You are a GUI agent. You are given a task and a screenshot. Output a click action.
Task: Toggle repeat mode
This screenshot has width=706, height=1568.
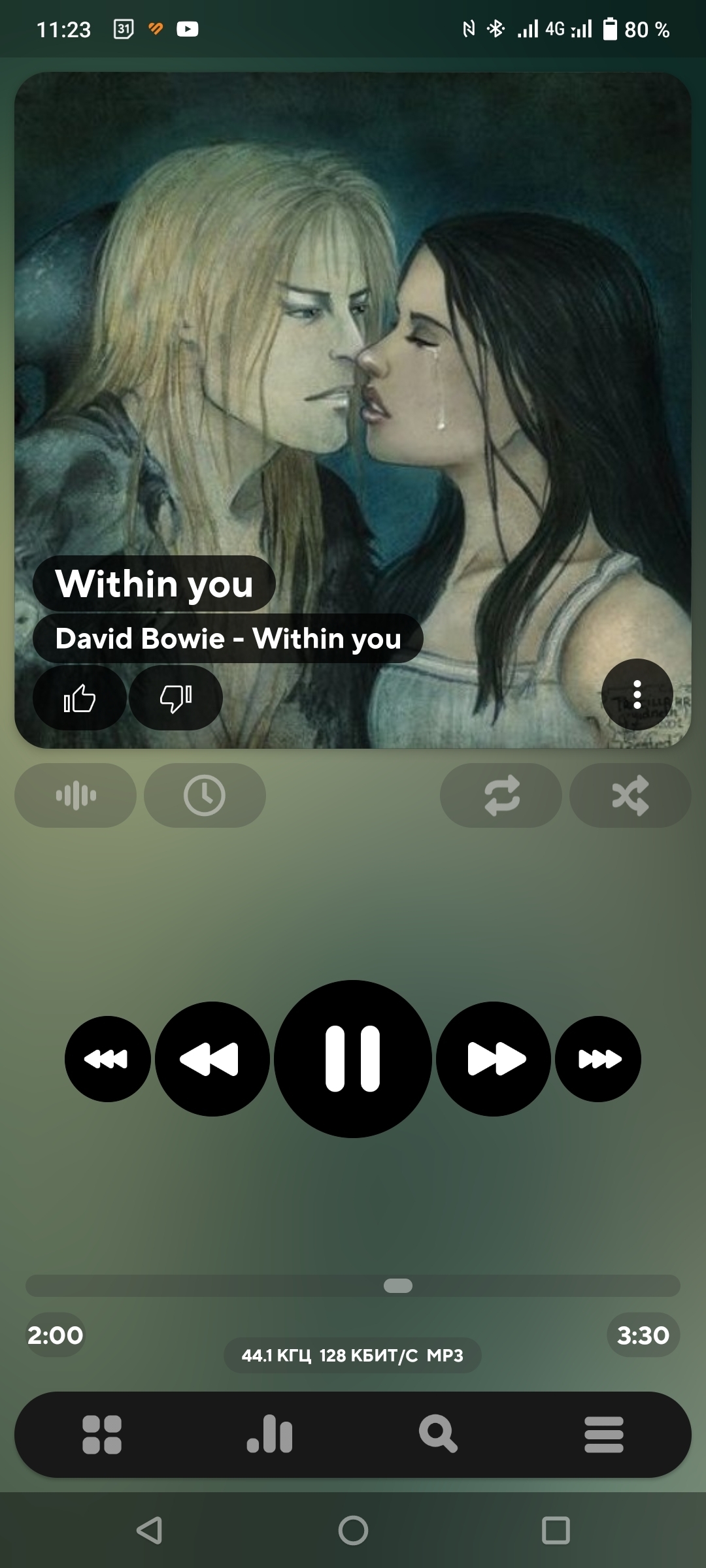tap(501, 795)
